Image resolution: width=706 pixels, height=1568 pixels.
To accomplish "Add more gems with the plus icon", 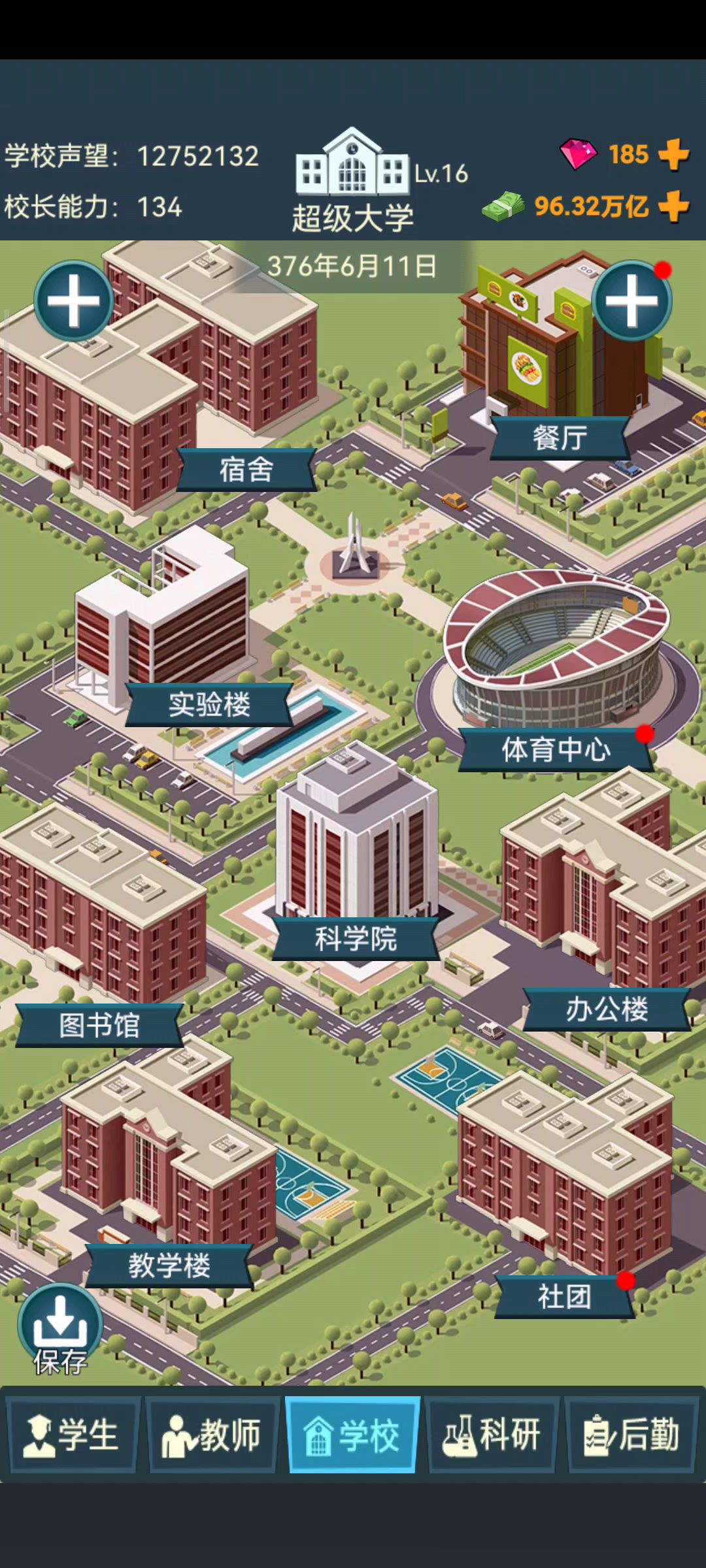I will click(x=673, y=155).
